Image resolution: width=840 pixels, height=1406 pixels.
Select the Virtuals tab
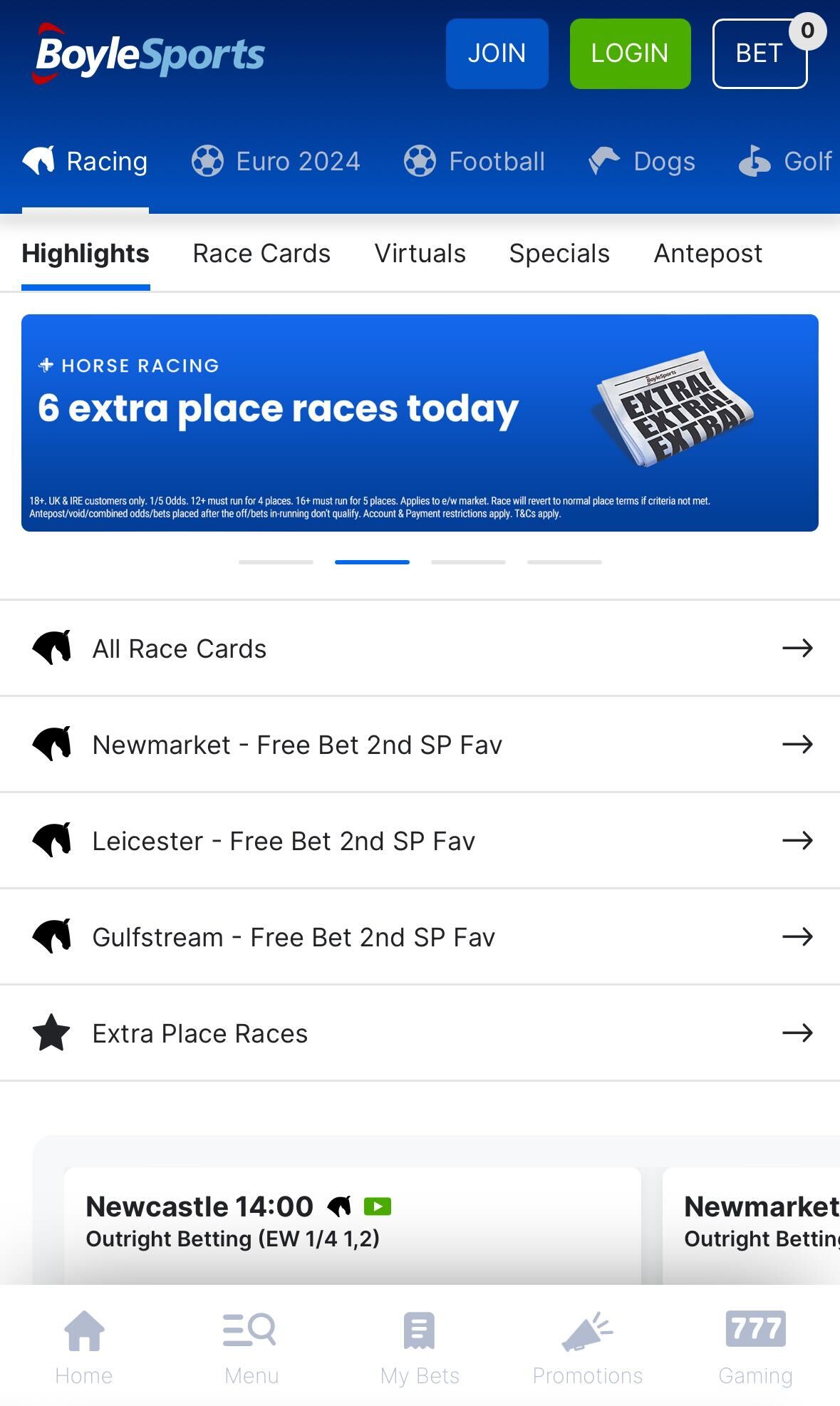click(420, 254)
